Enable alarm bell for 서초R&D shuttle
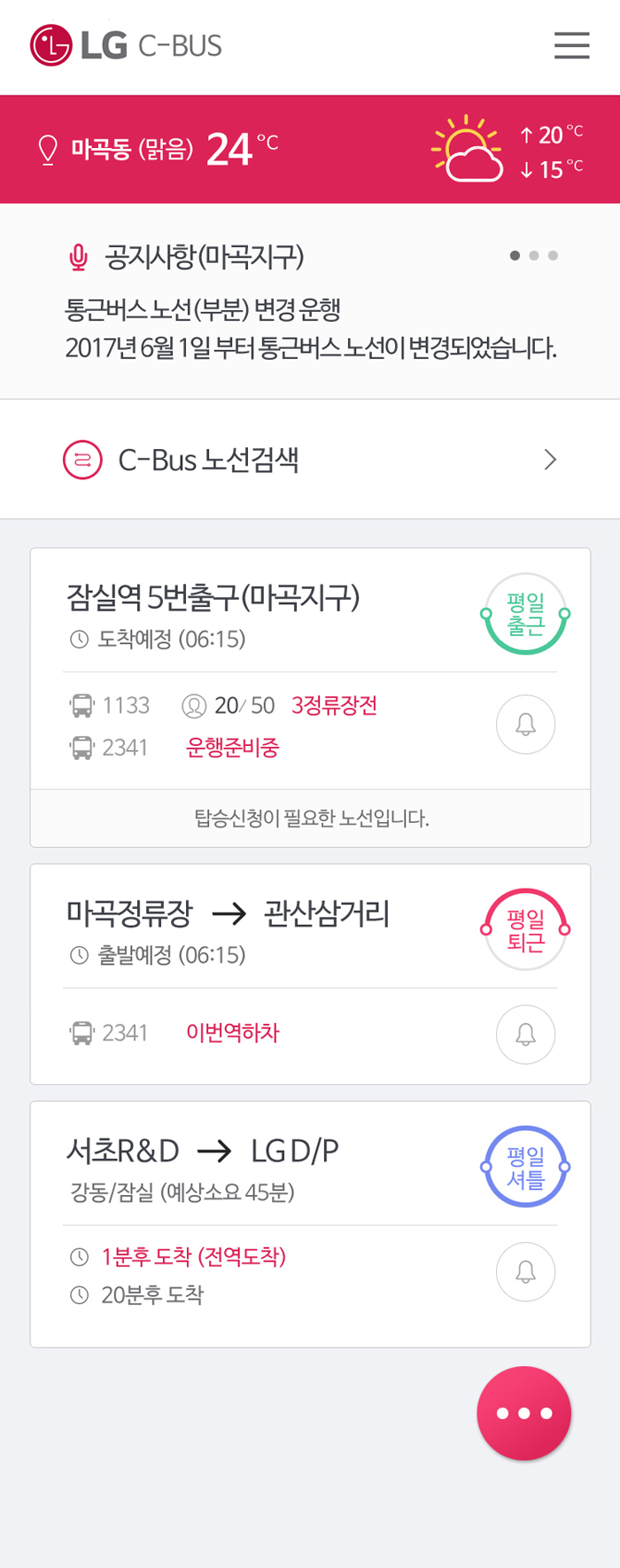The height and width of the screenshot is (1568, 620). coord(525,1272)
